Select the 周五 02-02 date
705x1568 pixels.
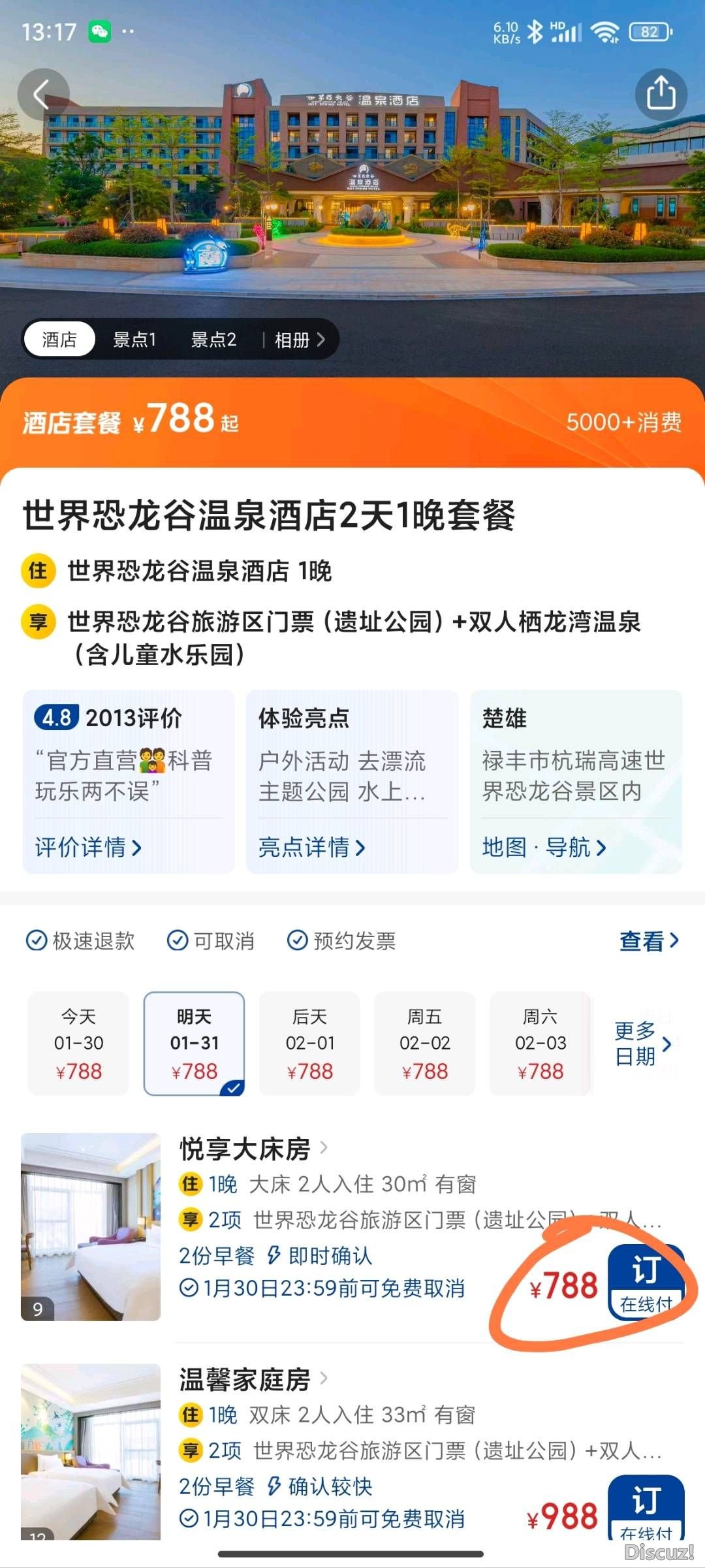(425, 1043)
